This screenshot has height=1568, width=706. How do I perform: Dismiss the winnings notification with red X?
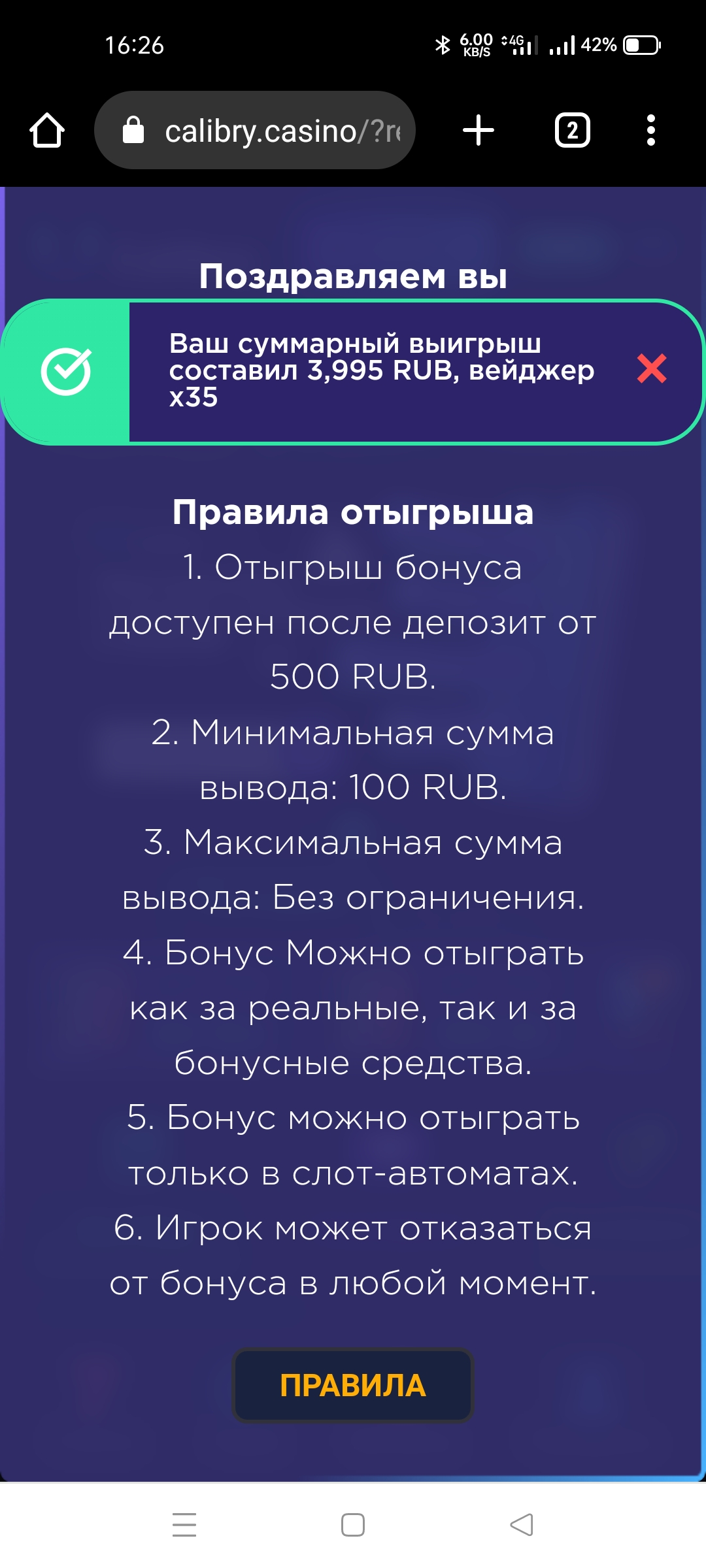coord(652,368)
